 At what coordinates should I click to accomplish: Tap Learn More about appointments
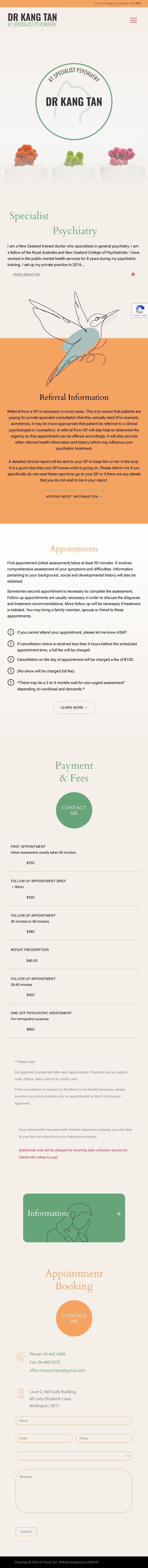coord(74,708)
